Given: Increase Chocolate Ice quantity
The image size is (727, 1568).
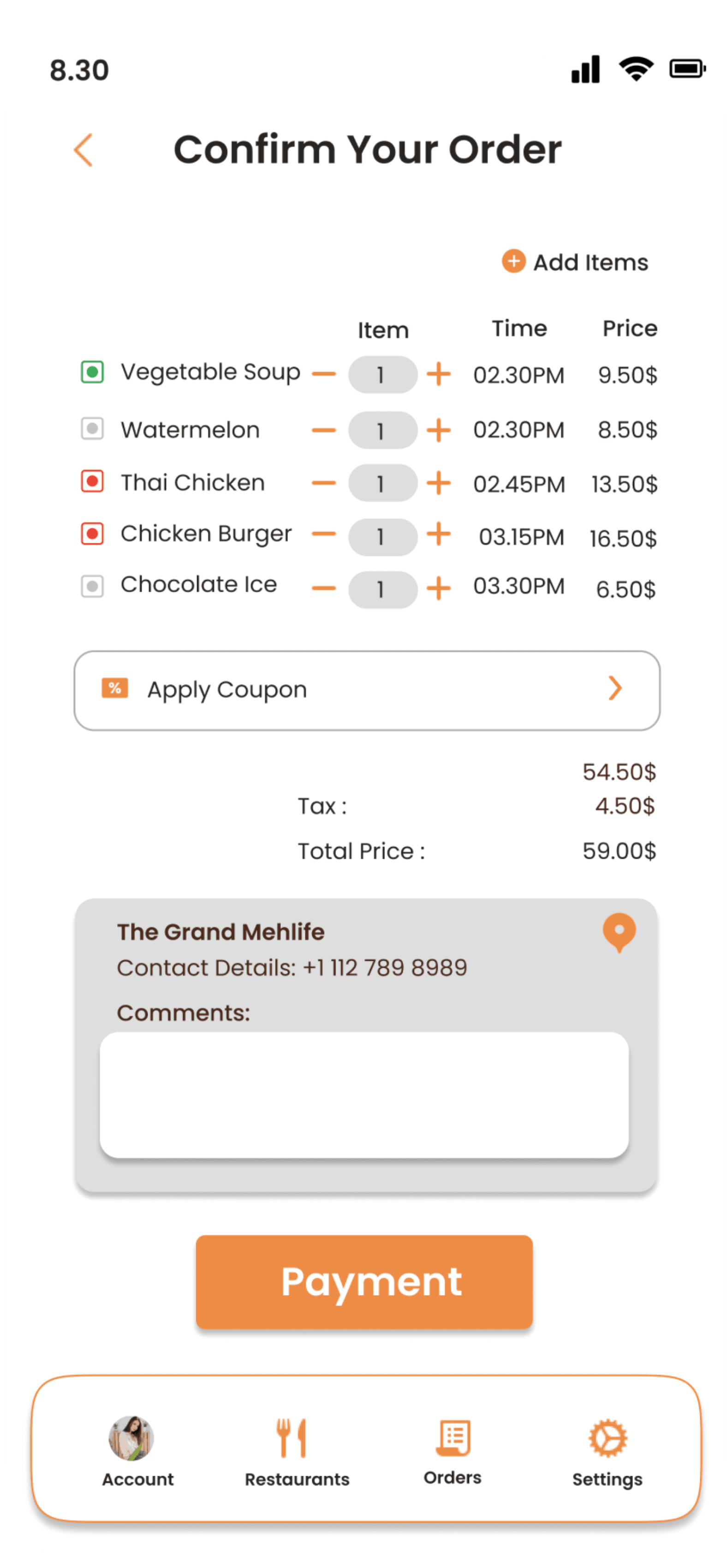Looking at the screenshot, I should click(438, 589).
